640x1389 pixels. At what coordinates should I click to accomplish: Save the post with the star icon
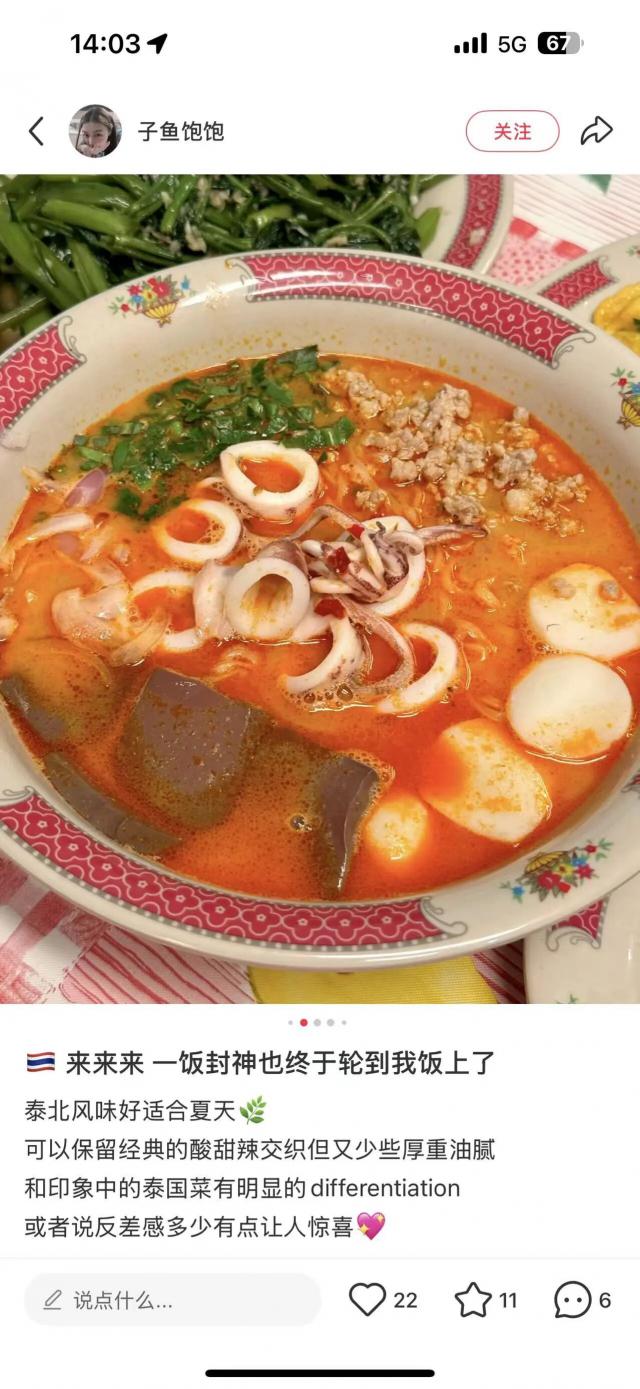[473, 1300]
